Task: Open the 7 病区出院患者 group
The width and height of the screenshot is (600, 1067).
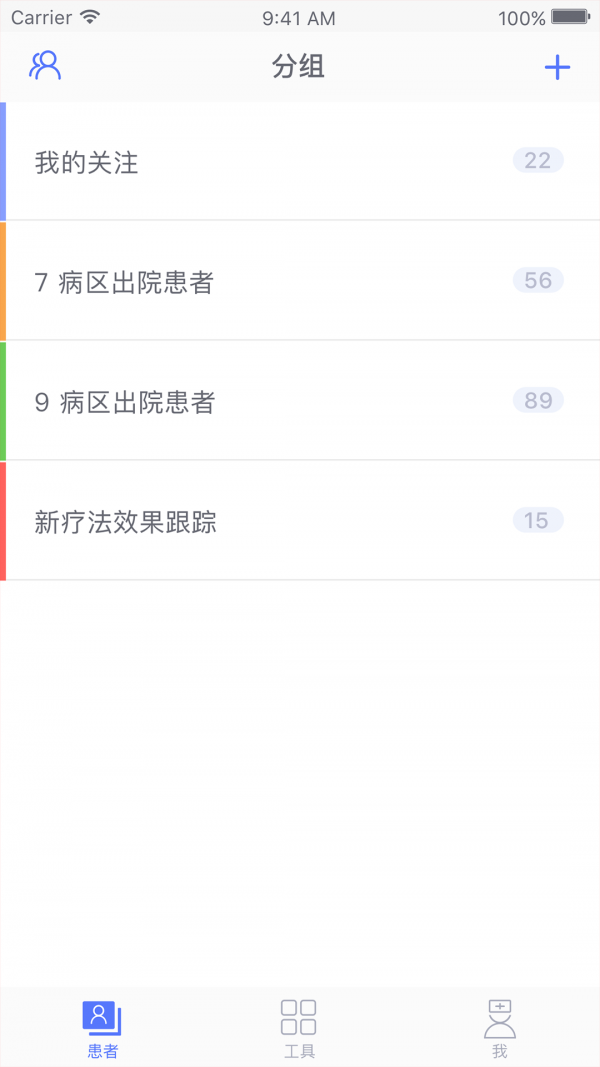Action: [300, 282]
